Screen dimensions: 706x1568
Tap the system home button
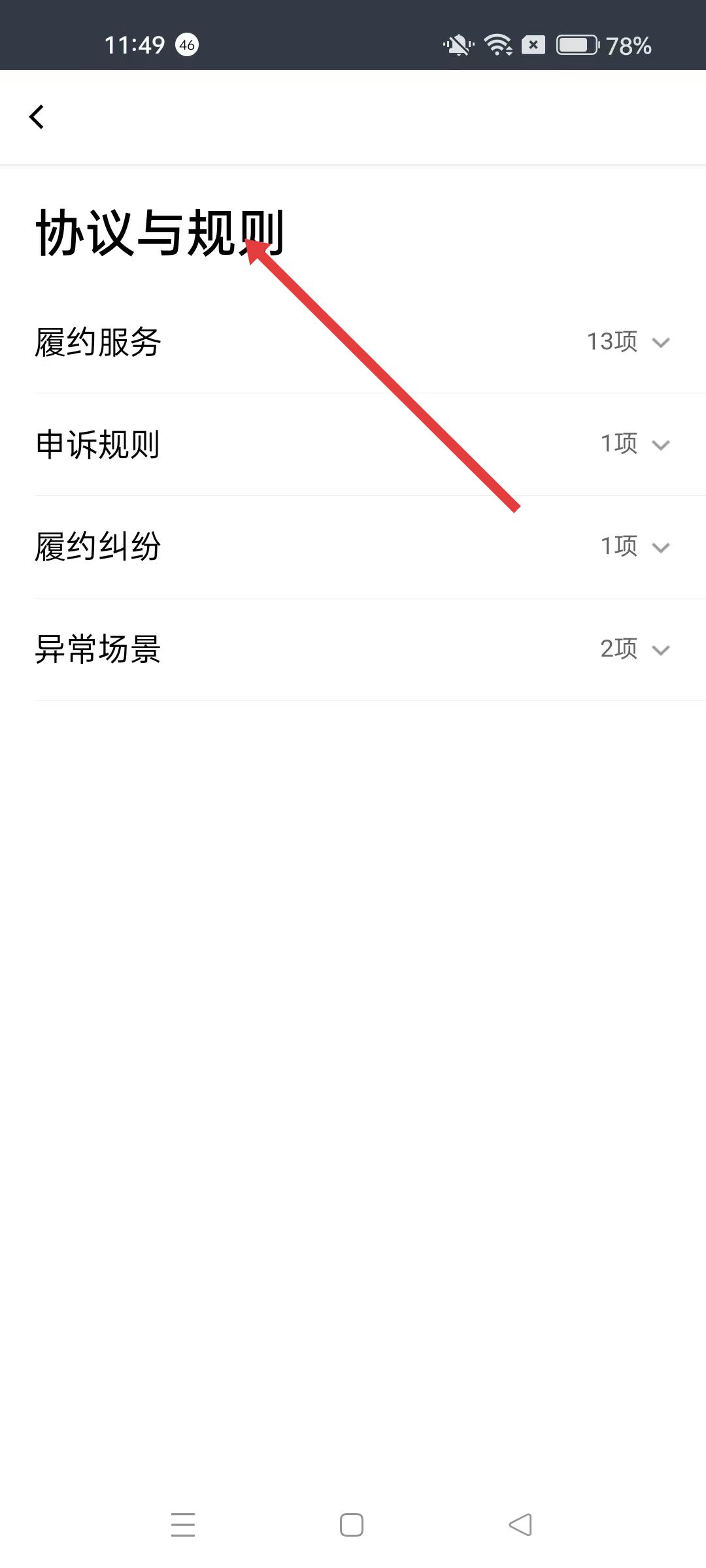[352, 1525]
